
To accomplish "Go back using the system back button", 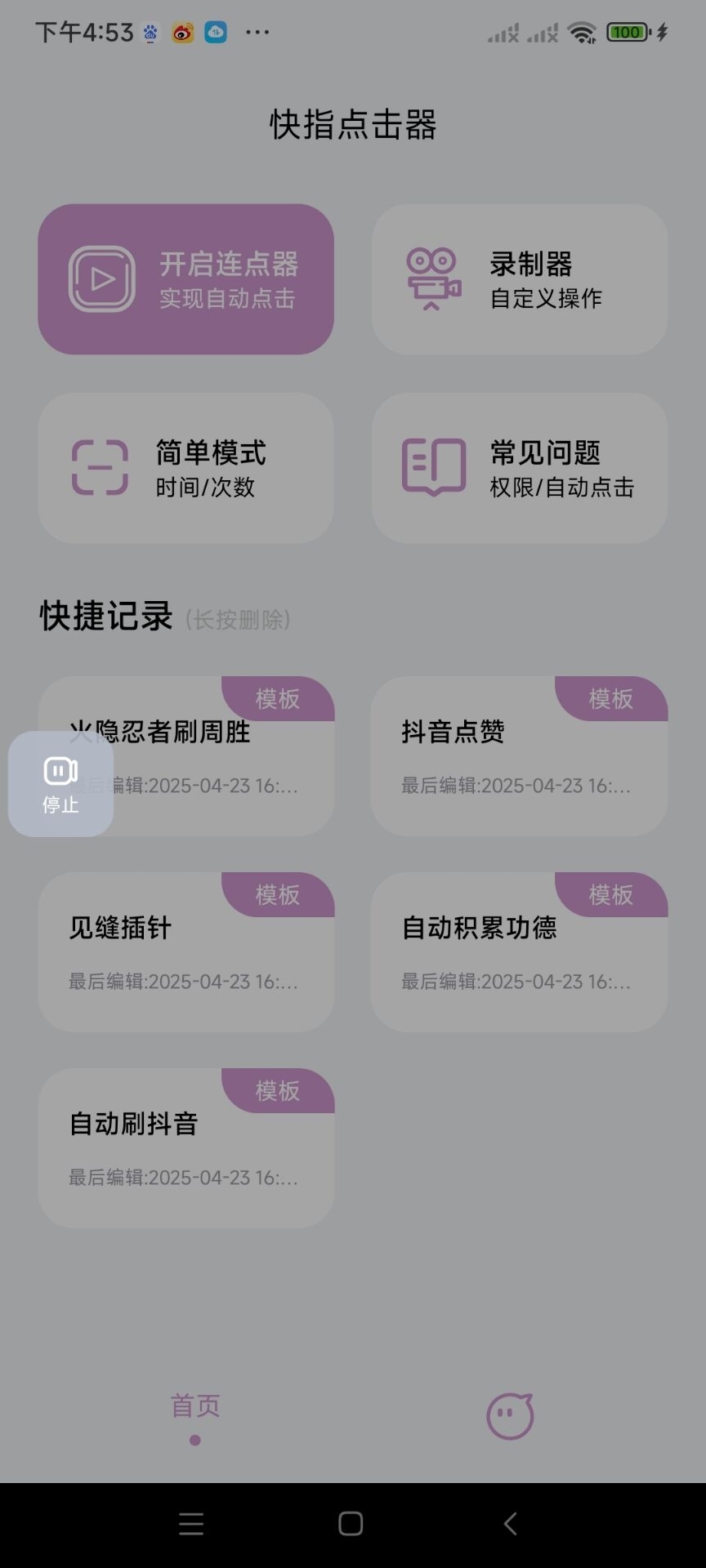I will pyautogui.click(x=511, y=1524).
